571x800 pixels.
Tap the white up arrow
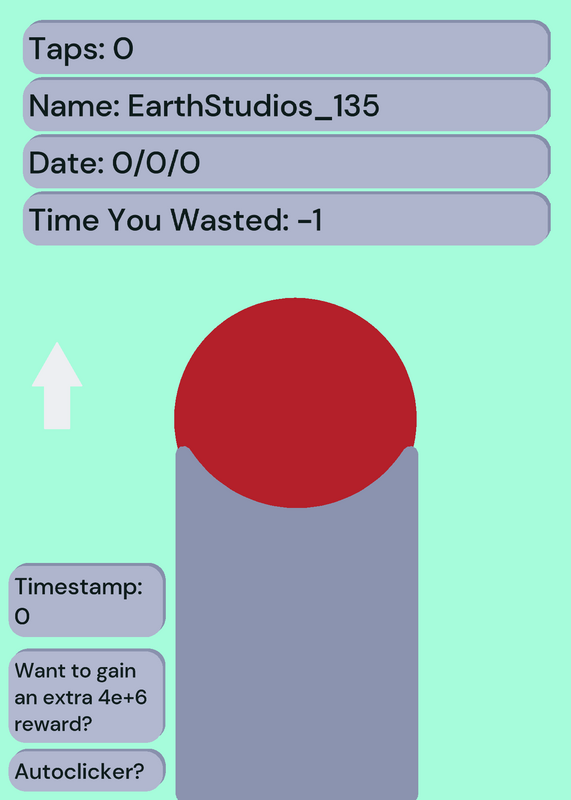tap(57, 386)
